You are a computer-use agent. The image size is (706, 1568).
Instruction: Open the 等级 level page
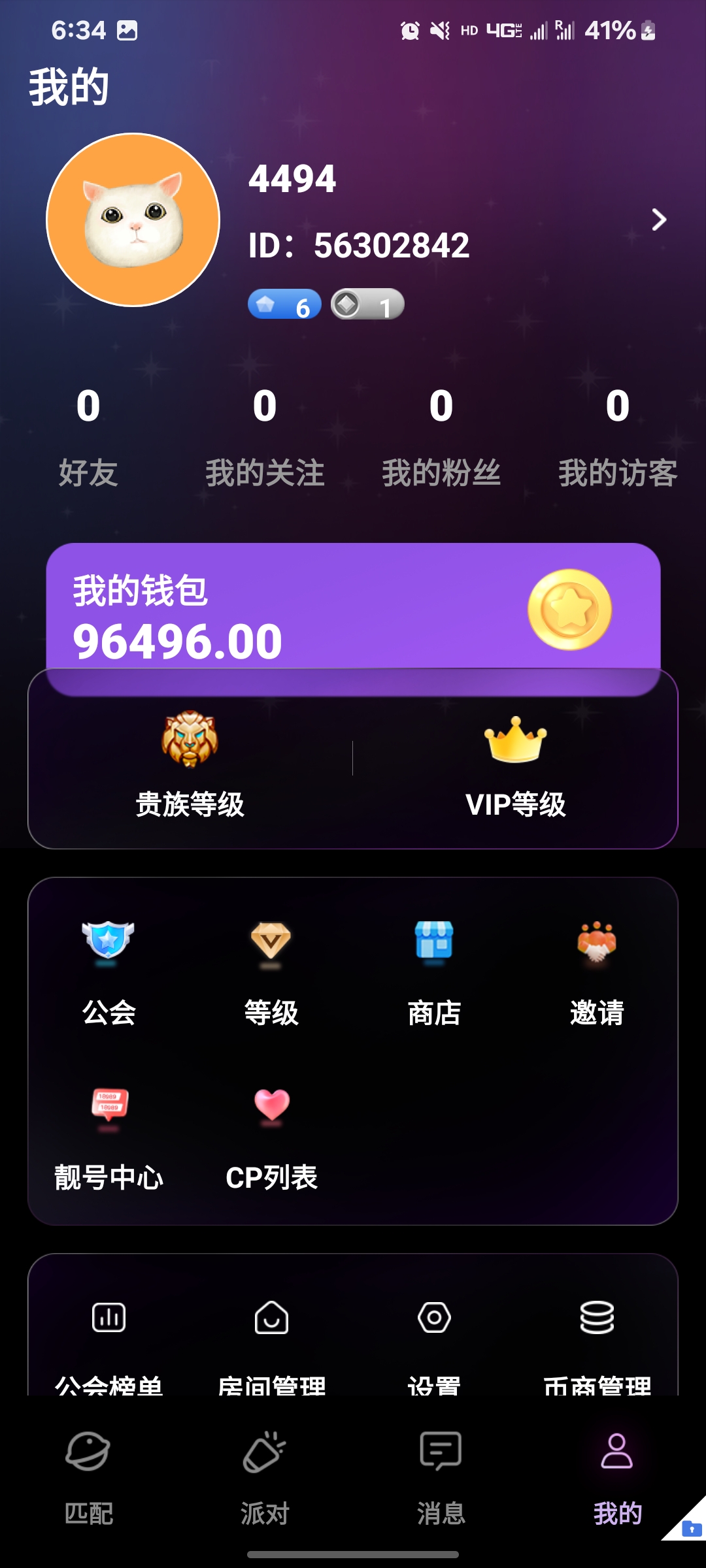271,970
